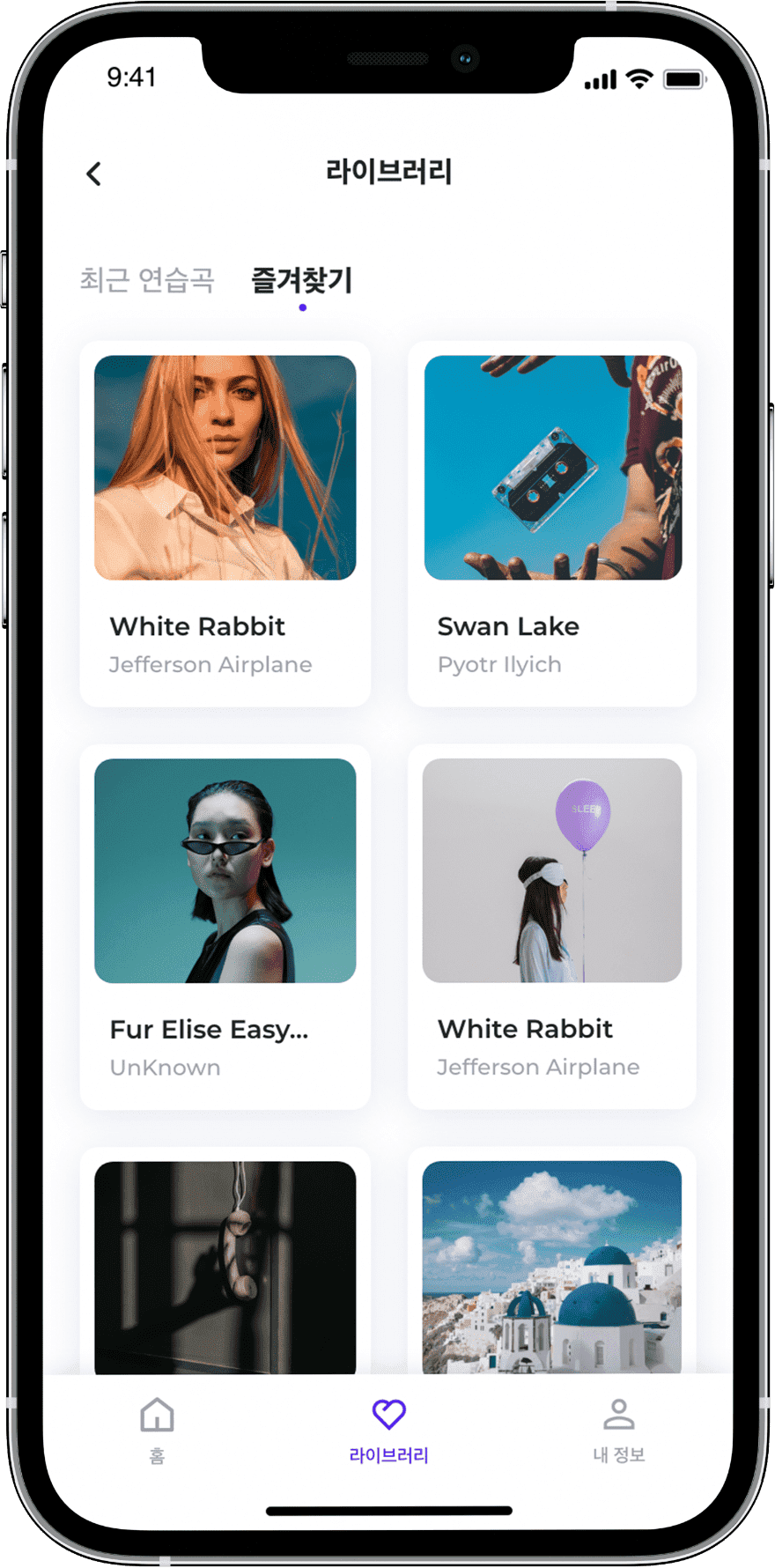Go back using the top-left arrow
The width and height of the screenshot is (775, 1568).
(x=94, y=174)
